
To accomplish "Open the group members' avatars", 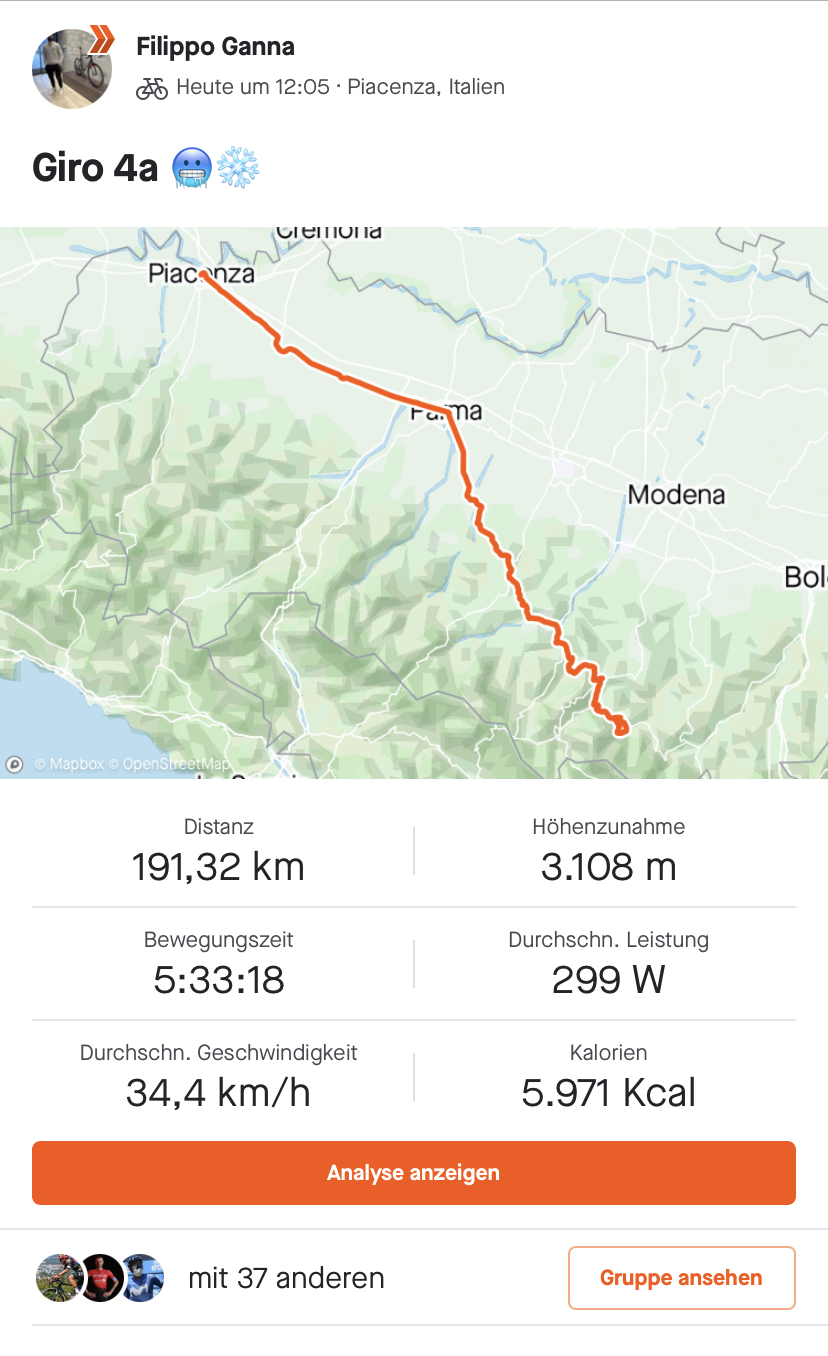I will click(x=100, y=1277).
